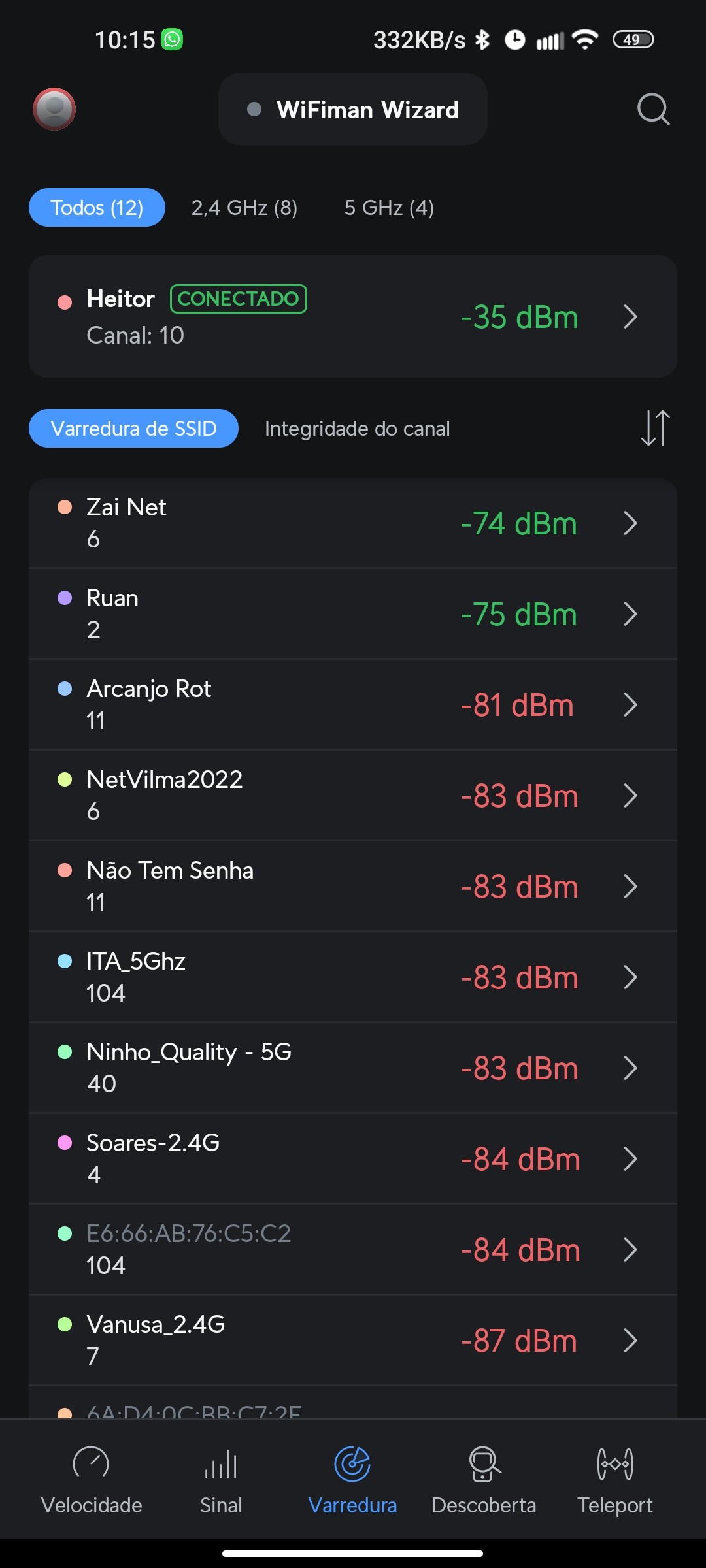706x1568 pixels.
Task: Open the search icon
Action: pos(653,109)
